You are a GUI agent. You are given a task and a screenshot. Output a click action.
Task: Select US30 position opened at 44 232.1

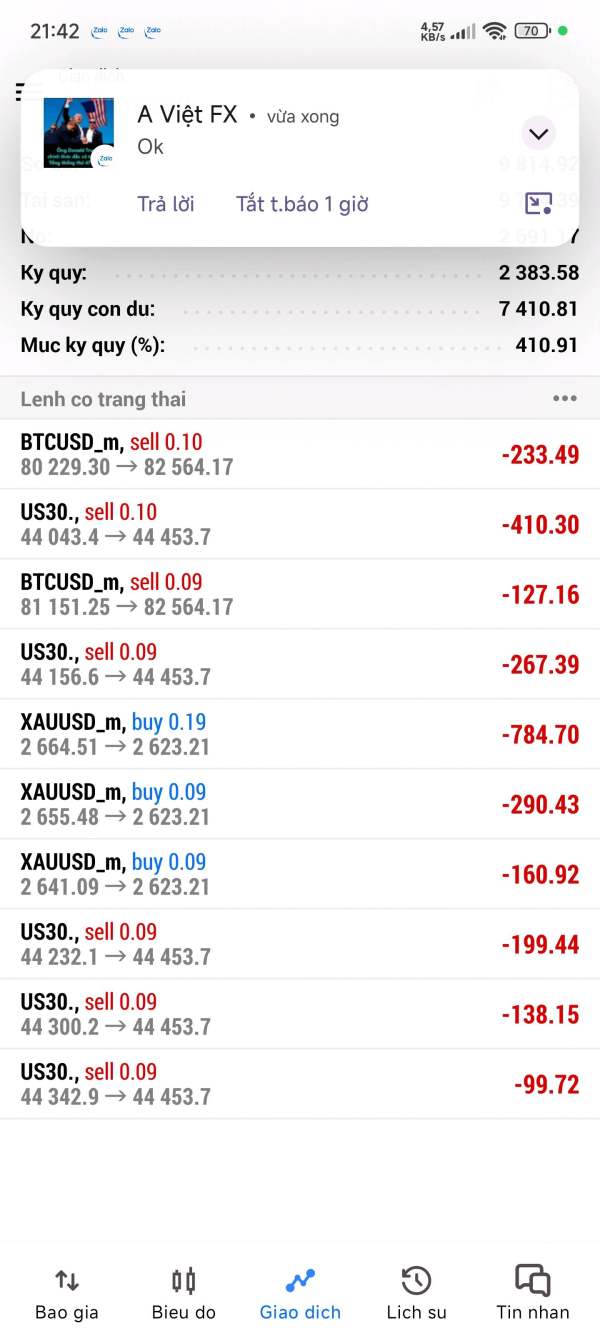point(300,944)
